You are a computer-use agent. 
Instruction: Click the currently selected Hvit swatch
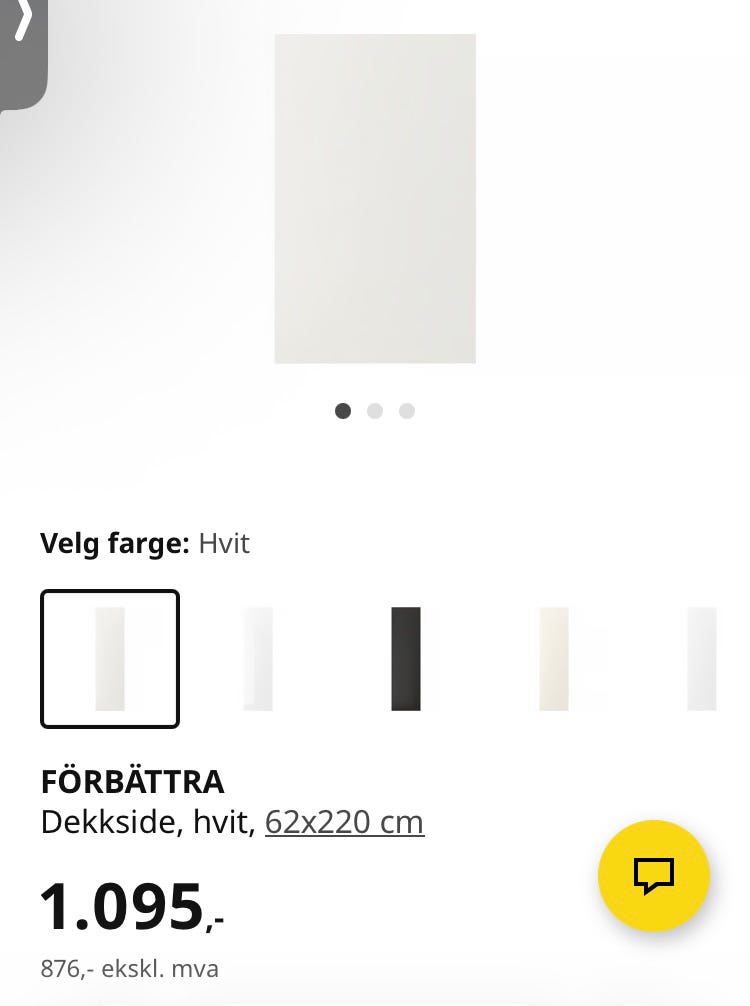coord(109,658)
